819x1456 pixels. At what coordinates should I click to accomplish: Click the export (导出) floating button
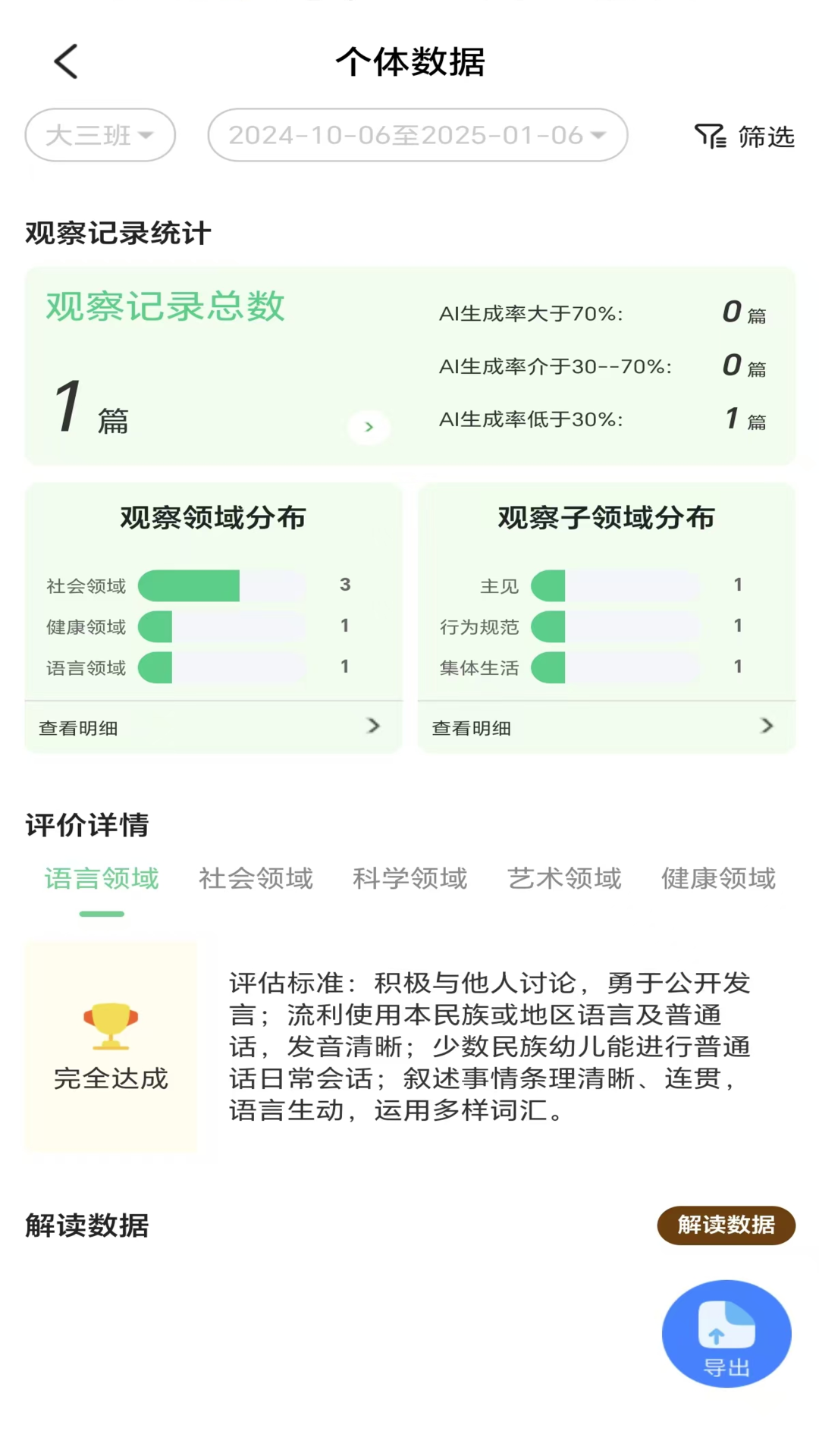click(x=726, y=1334)
